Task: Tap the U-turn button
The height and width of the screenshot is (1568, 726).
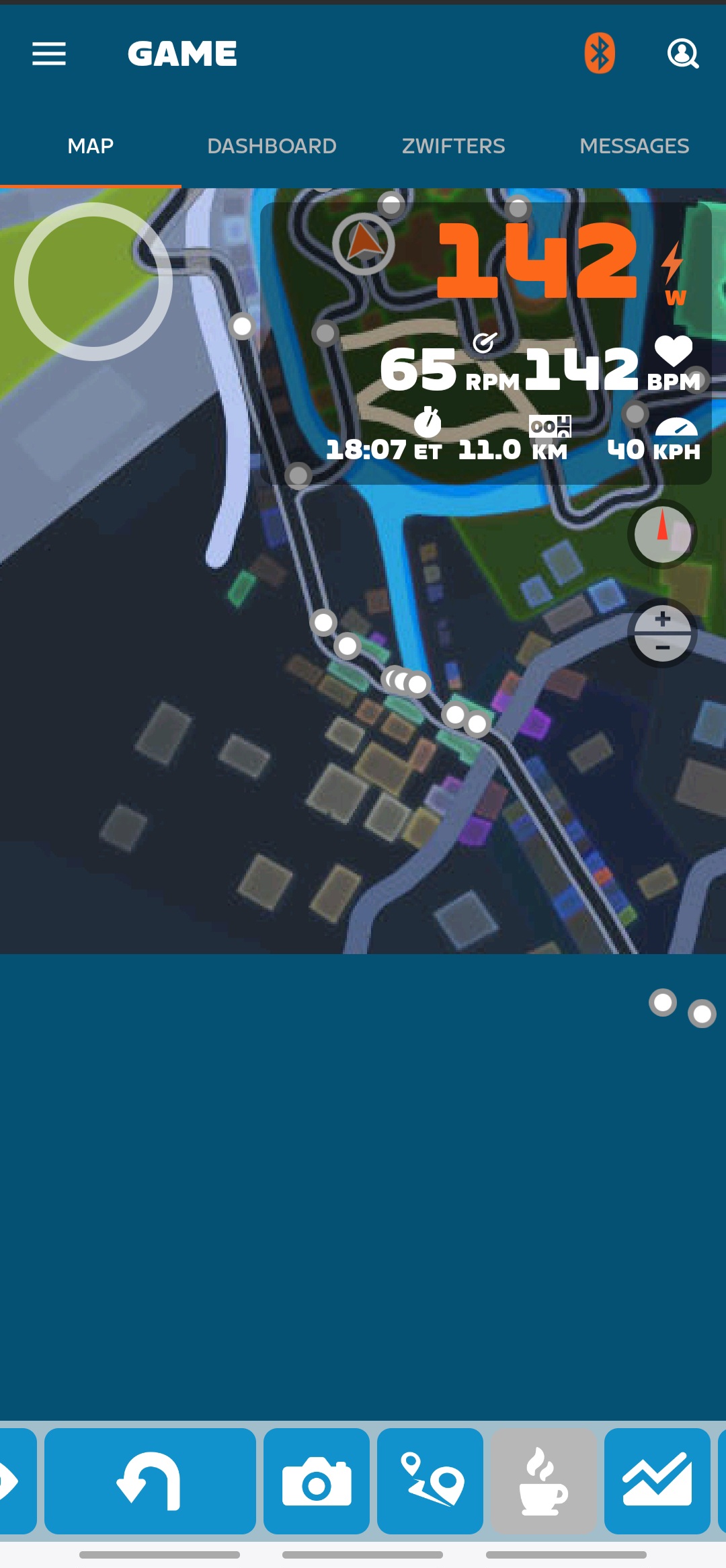Action: pyautogui.click(x=150, y=1481)
